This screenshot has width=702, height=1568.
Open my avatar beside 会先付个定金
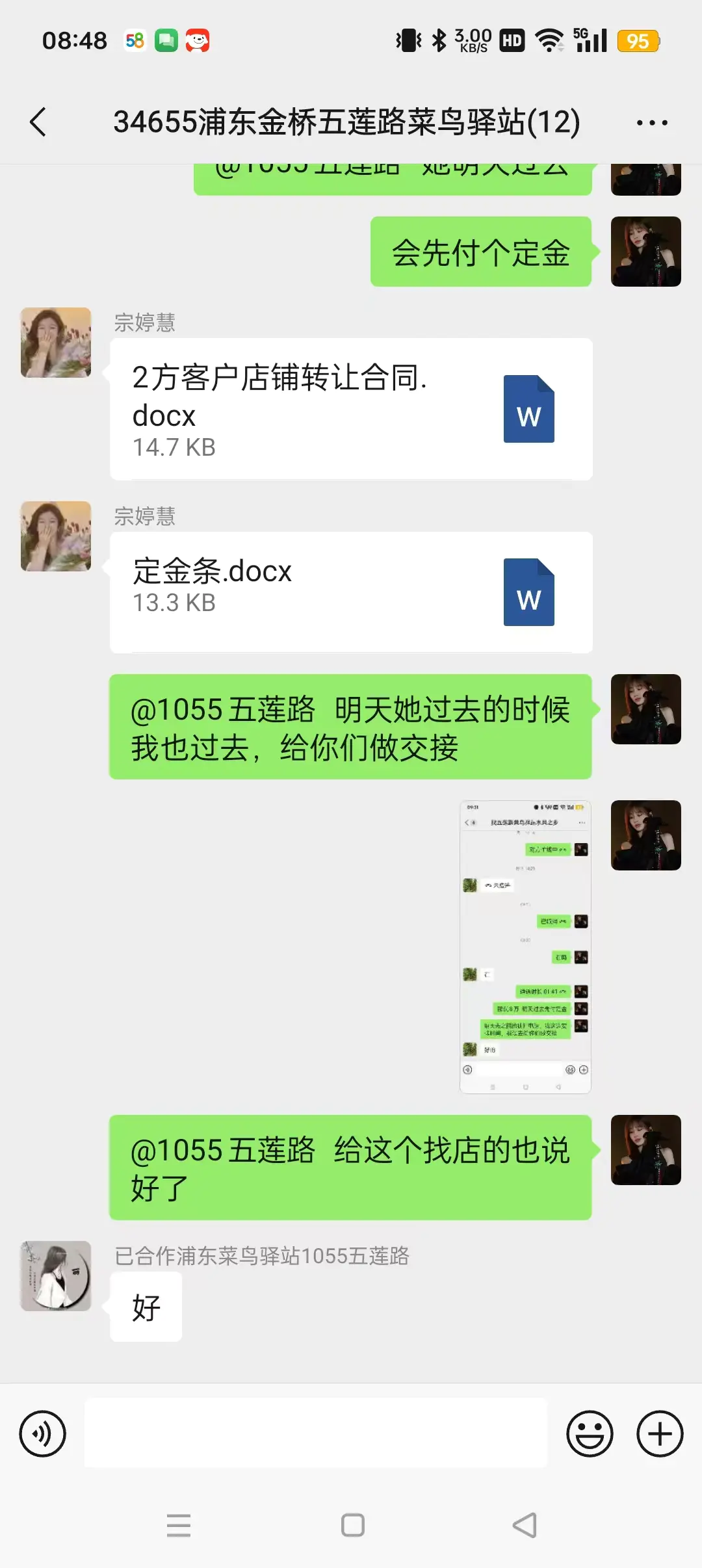tap(645, 252)
